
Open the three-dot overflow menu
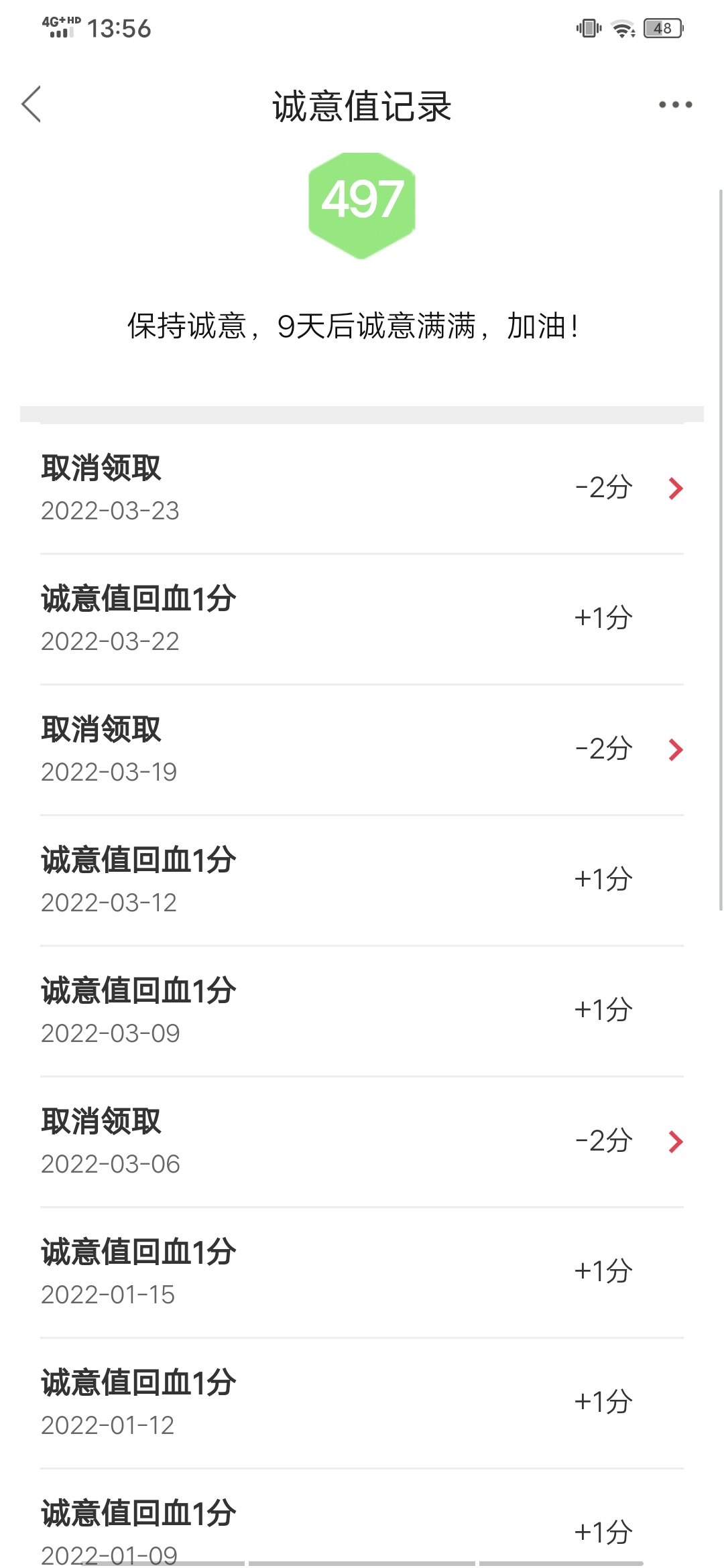click(675, 105)
